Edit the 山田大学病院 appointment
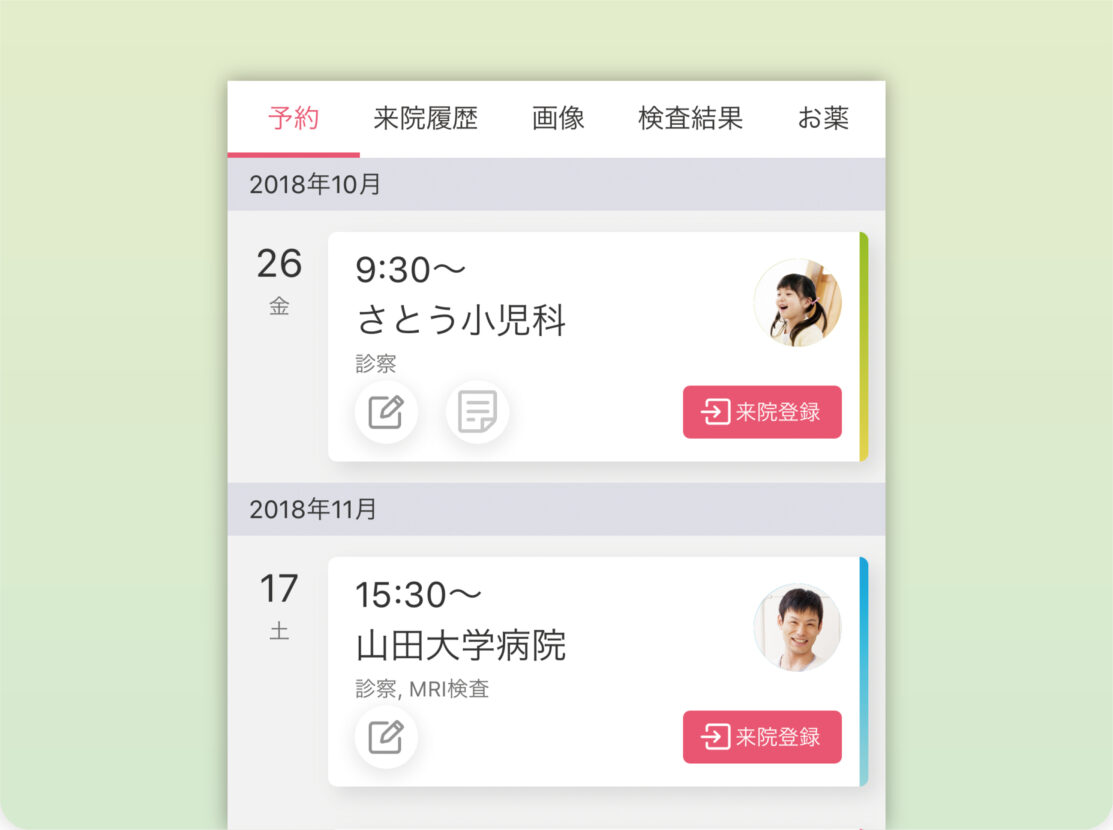1113x830 pixels. [x=386, y=737]
